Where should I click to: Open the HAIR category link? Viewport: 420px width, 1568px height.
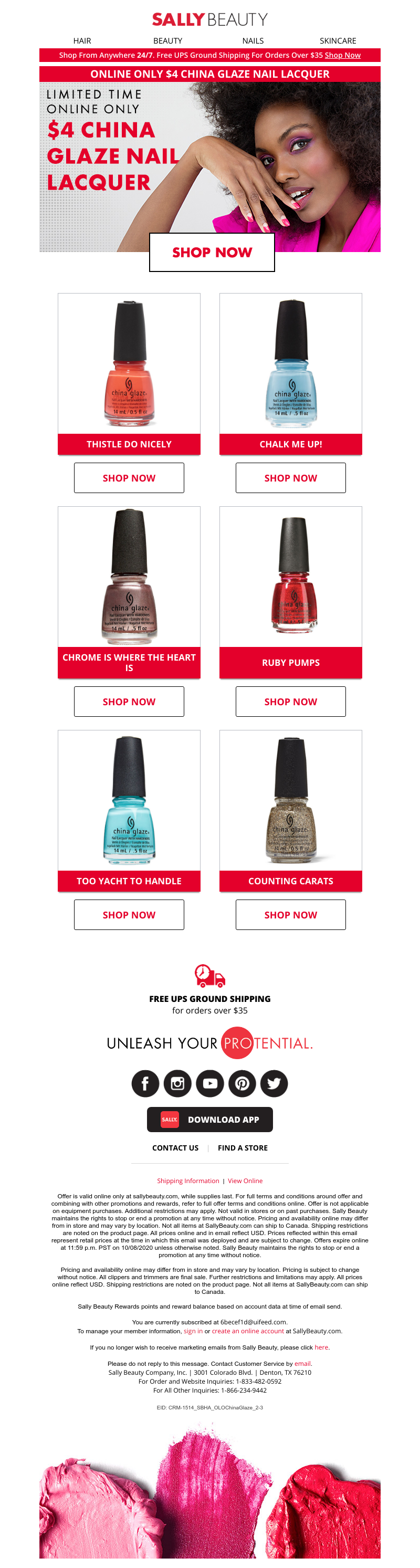(82, 41)
